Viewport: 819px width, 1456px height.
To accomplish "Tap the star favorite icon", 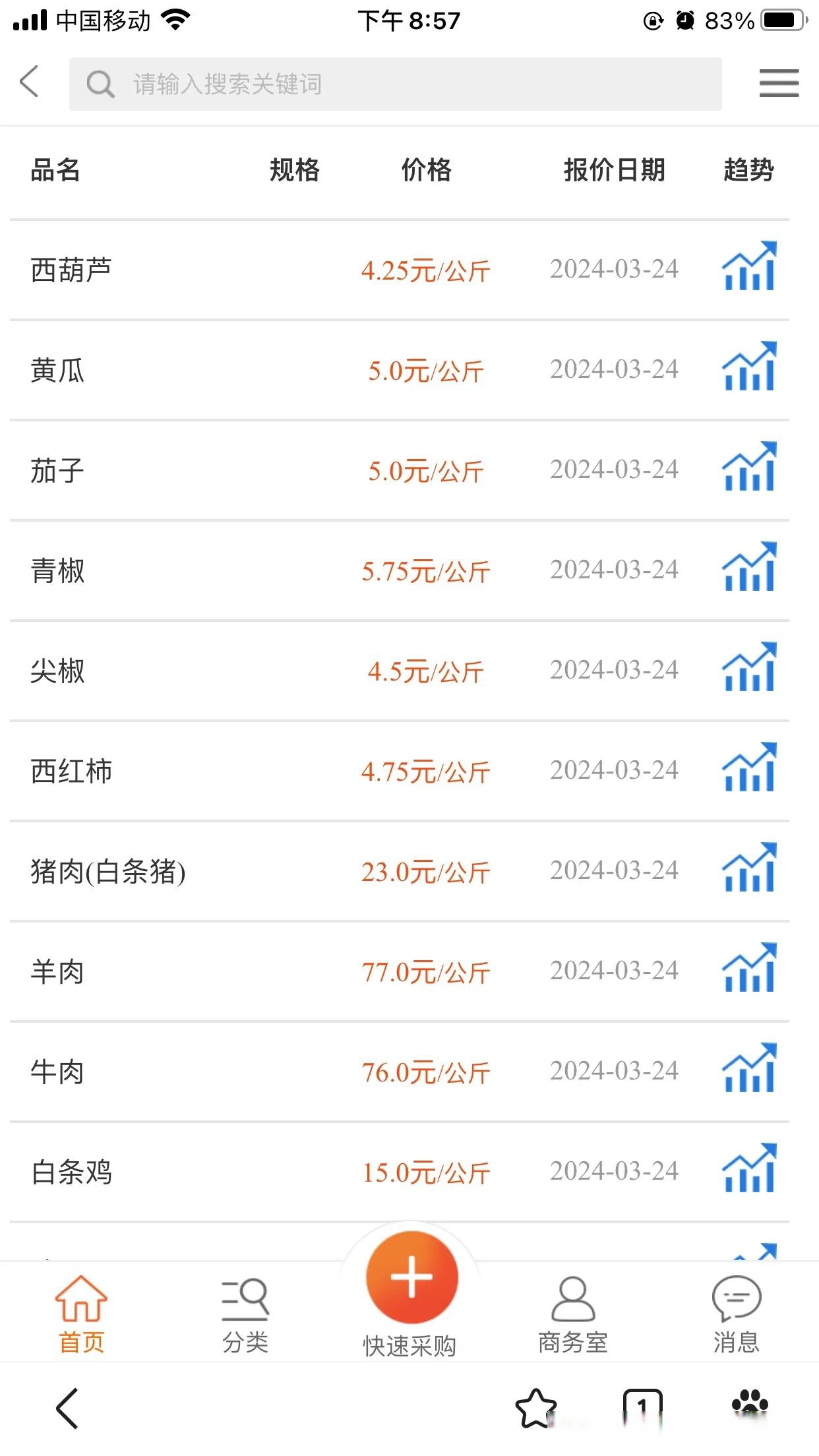I will pyautogui.click(x=535, y=1408).
